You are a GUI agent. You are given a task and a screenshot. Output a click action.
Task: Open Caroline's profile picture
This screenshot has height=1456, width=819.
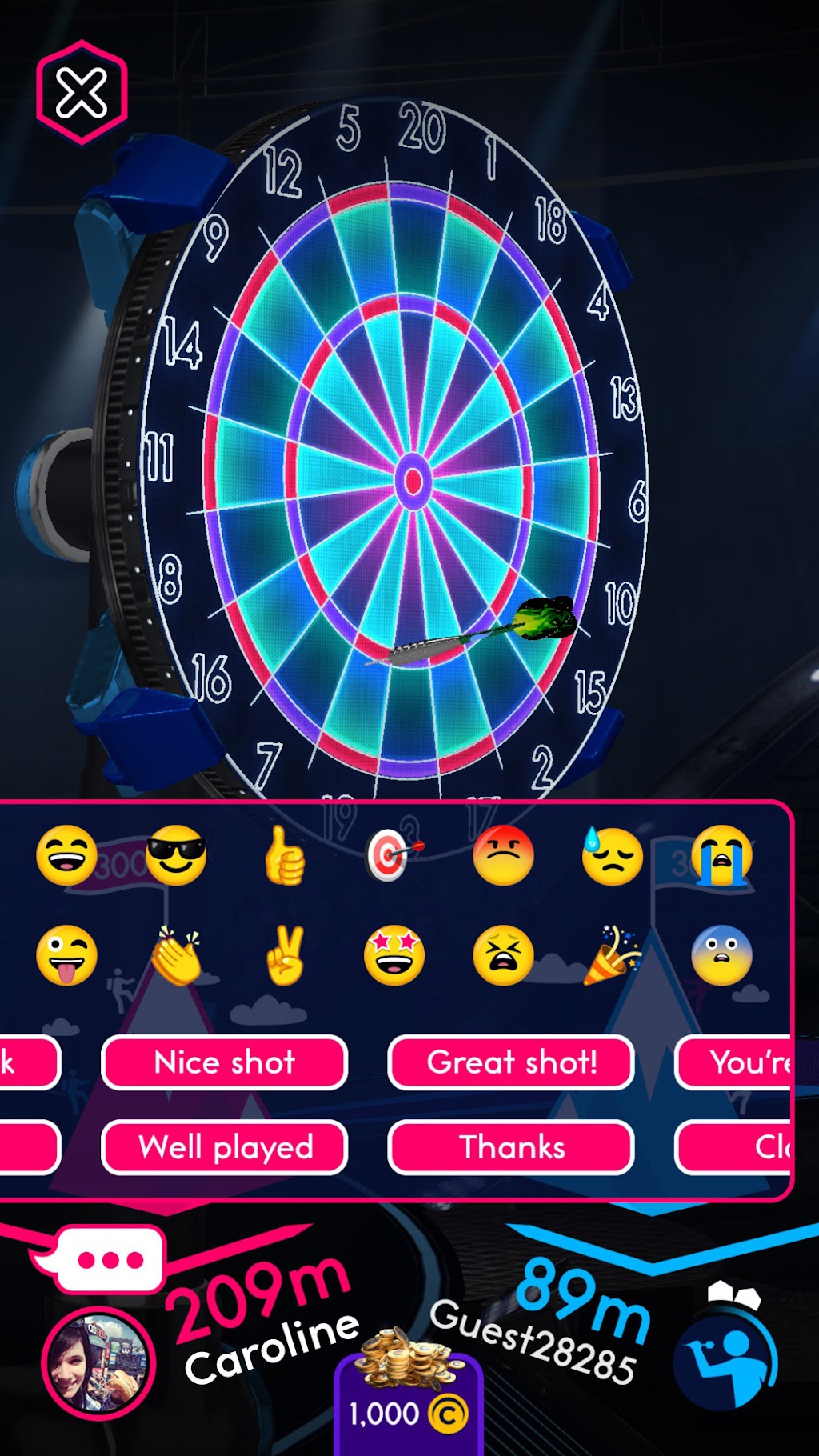(x=98, y=1363)
